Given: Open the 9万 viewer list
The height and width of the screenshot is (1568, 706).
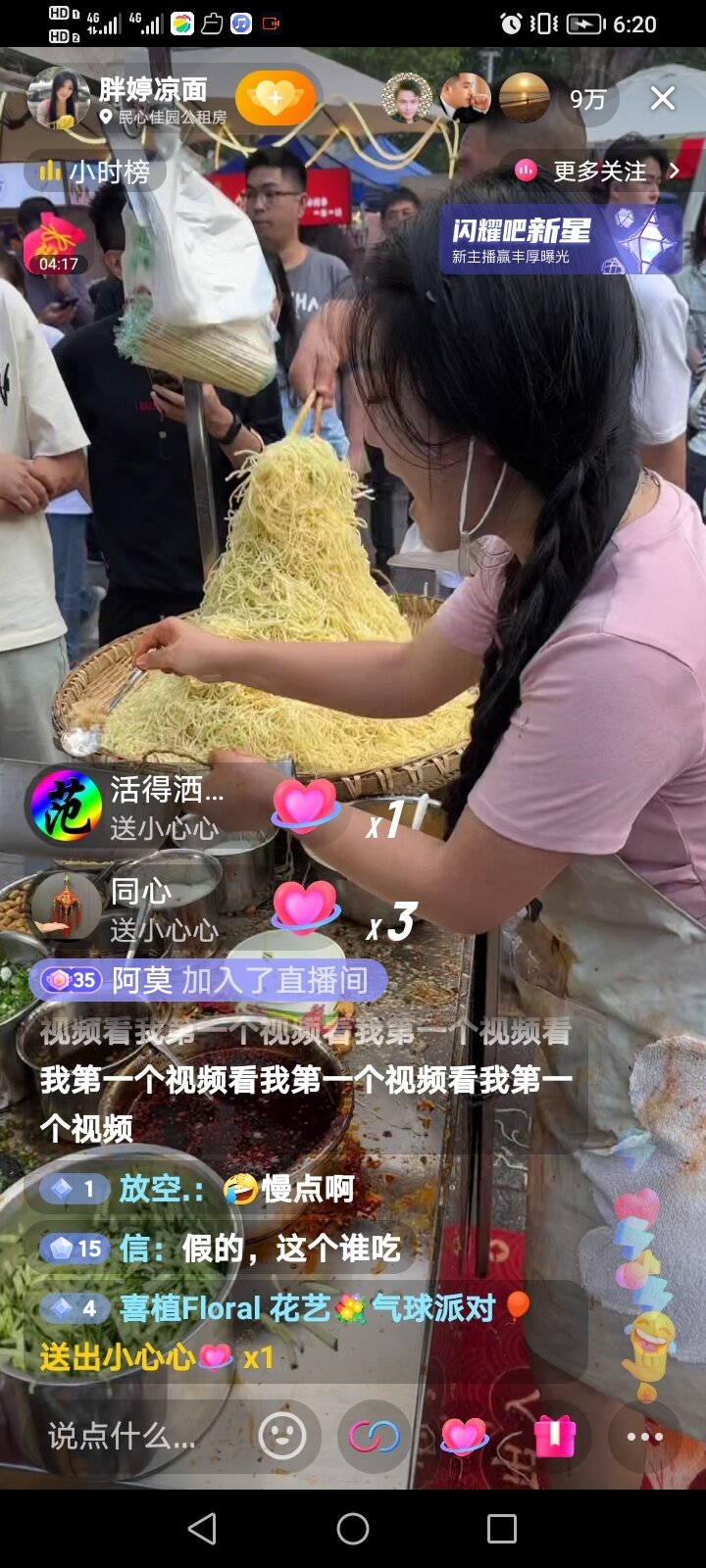Looking at the screenshot, I should point(586,99).
